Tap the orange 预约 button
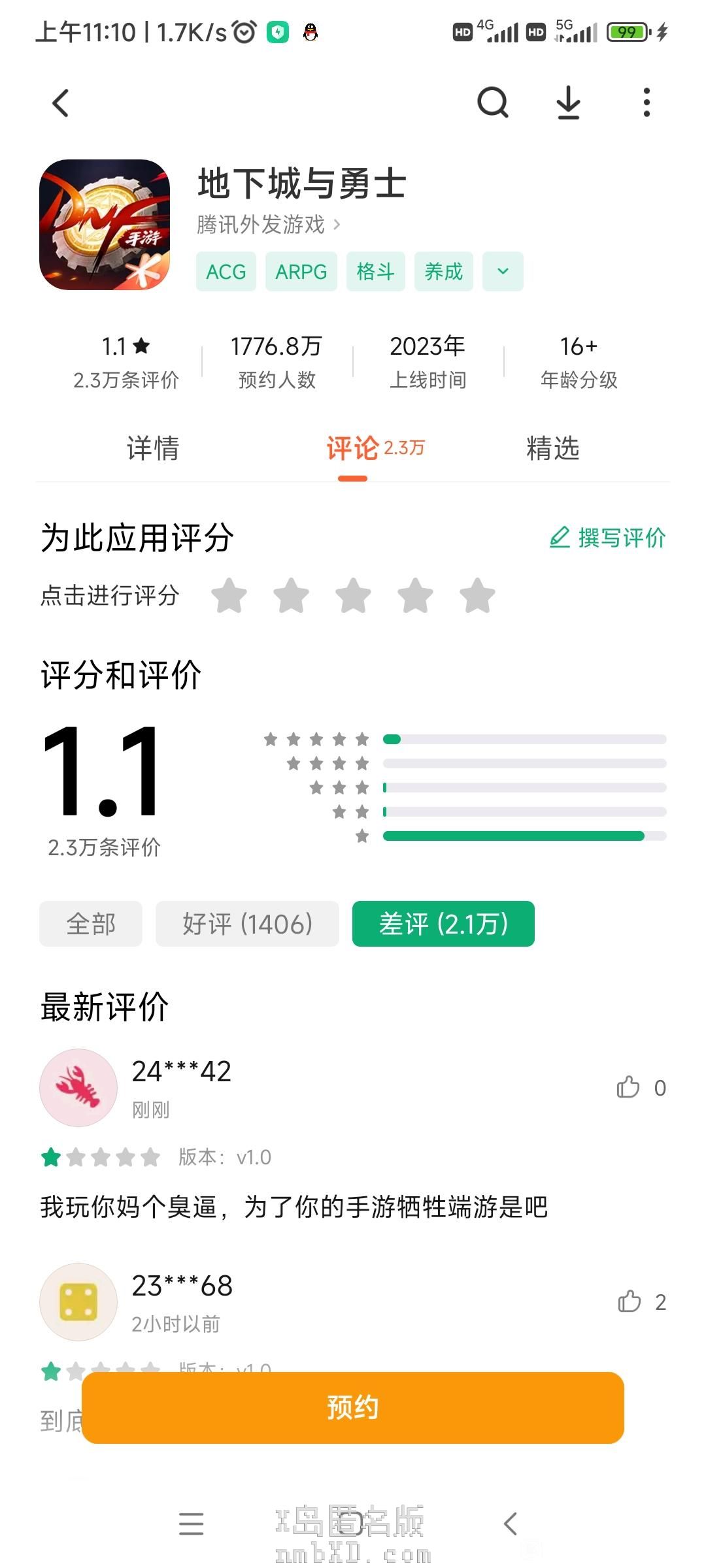Viewport: 706px width, 1568px height. pos(353,1407)
